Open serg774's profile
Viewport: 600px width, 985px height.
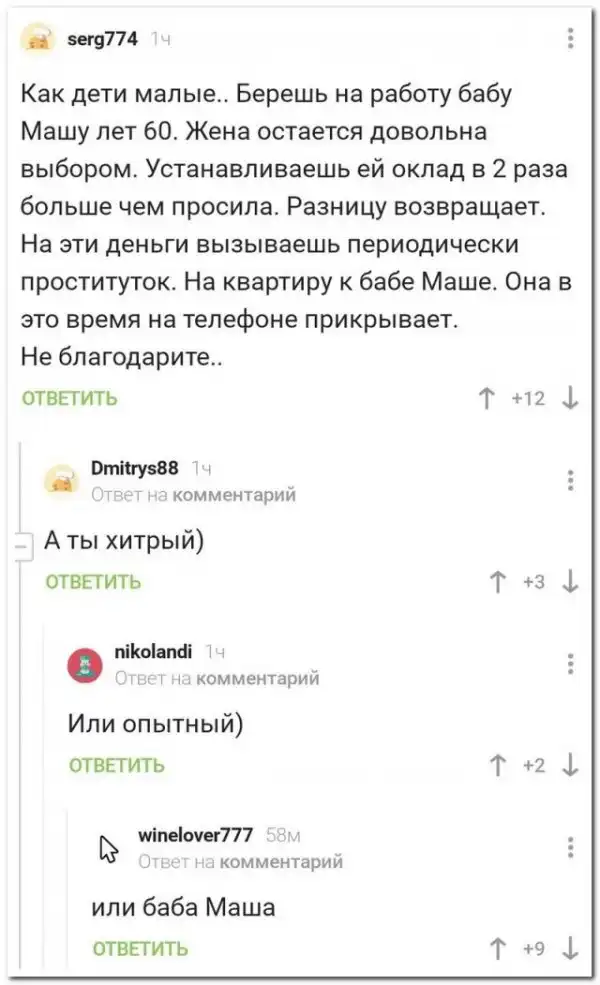[101, 39]
